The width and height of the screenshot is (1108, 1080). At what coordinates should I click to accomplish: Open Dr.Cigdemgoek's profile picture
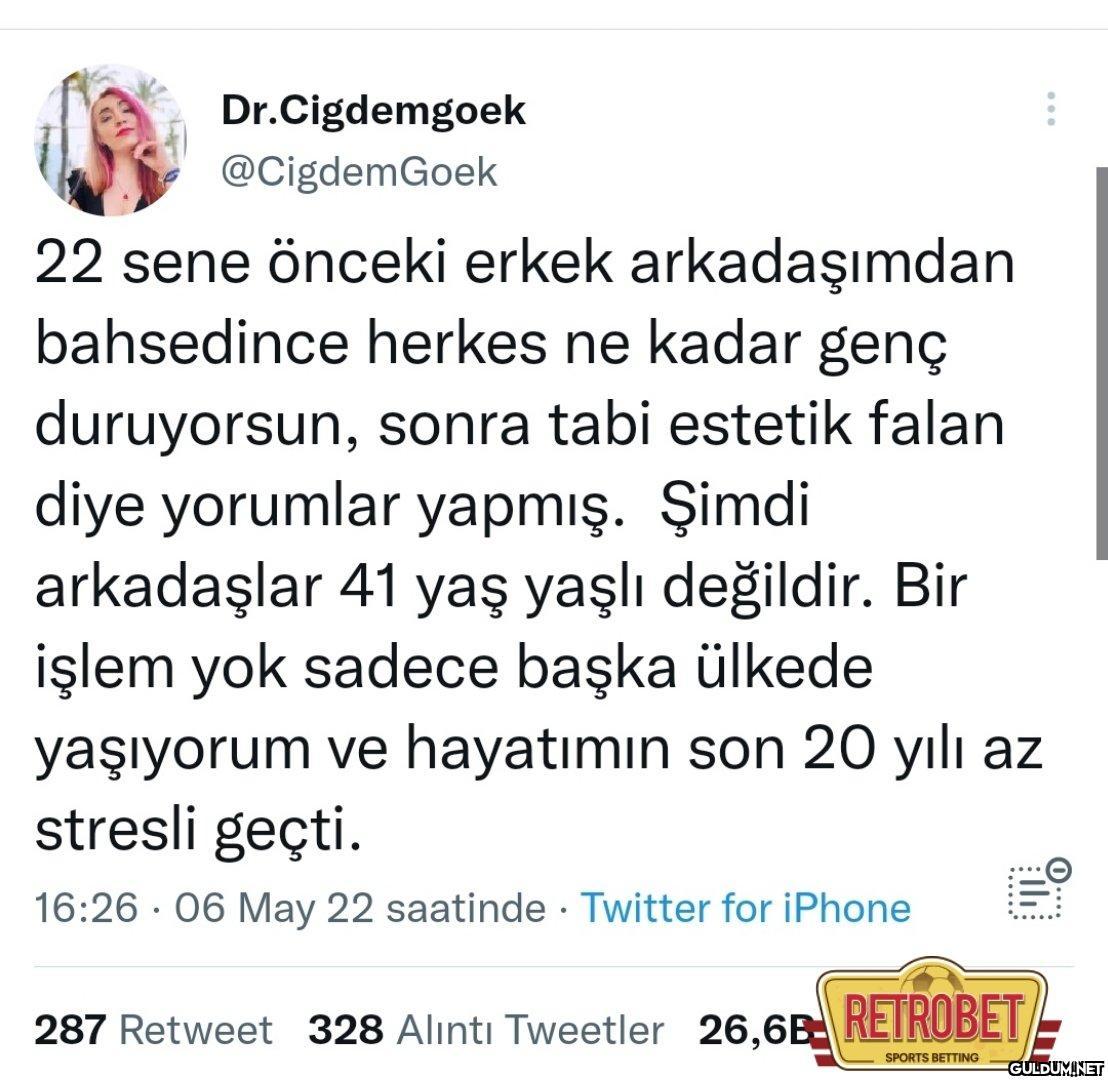110,140
